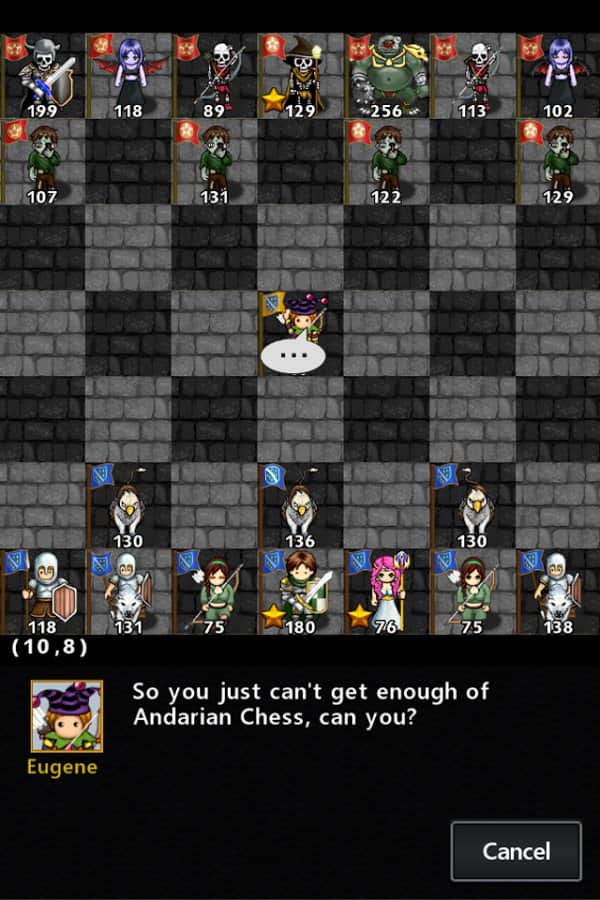
Task: Select the wolf rider with 138 HP
Action: (557, 592)
